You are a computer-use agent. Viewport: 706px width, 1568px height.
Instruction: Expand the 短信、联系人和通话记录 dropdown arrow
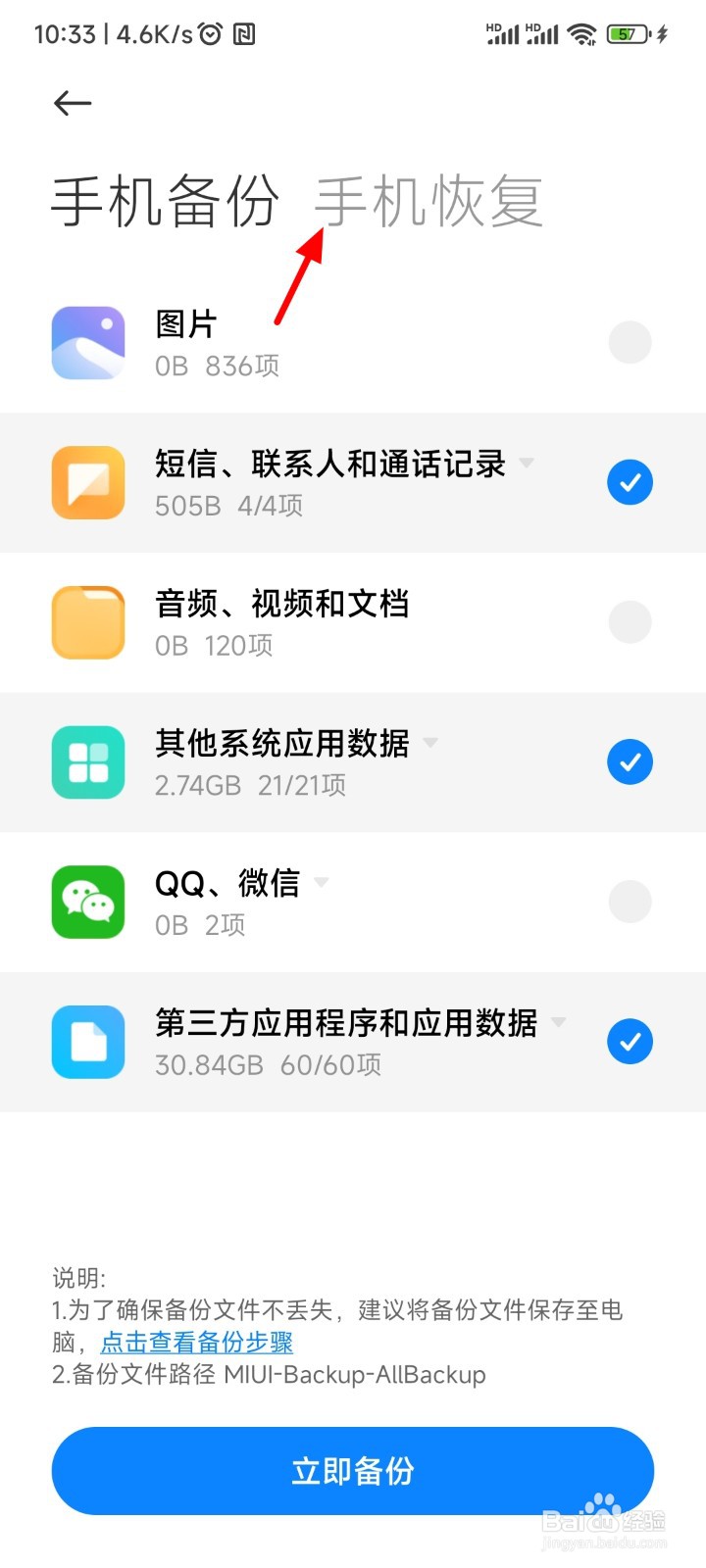click(527, 463)
